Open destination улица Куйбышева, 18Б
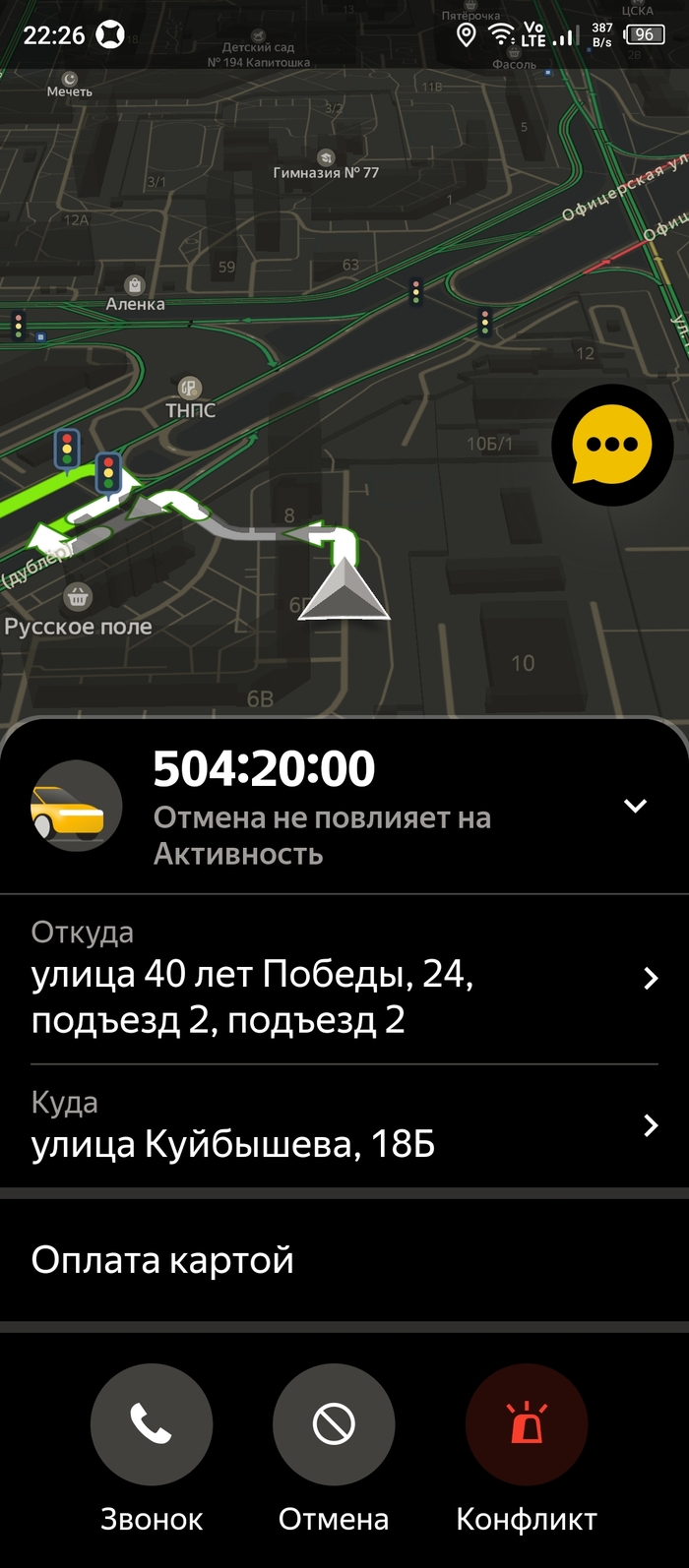Viewport: 689px width, 1568px height. [x=344, y=1127]
